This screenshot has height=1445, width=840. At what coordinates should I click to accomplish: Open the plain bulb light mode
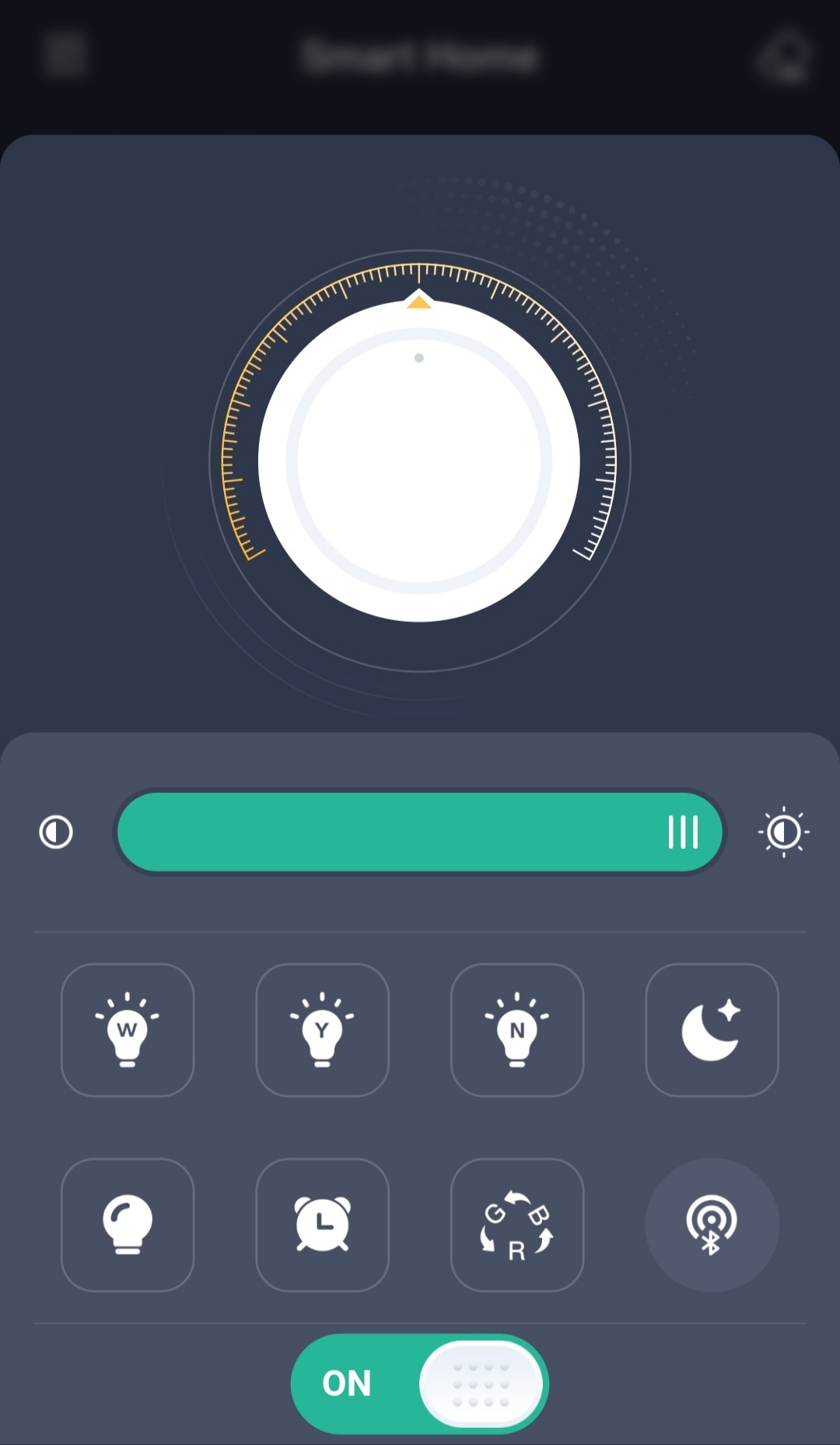click(128, 1226)
